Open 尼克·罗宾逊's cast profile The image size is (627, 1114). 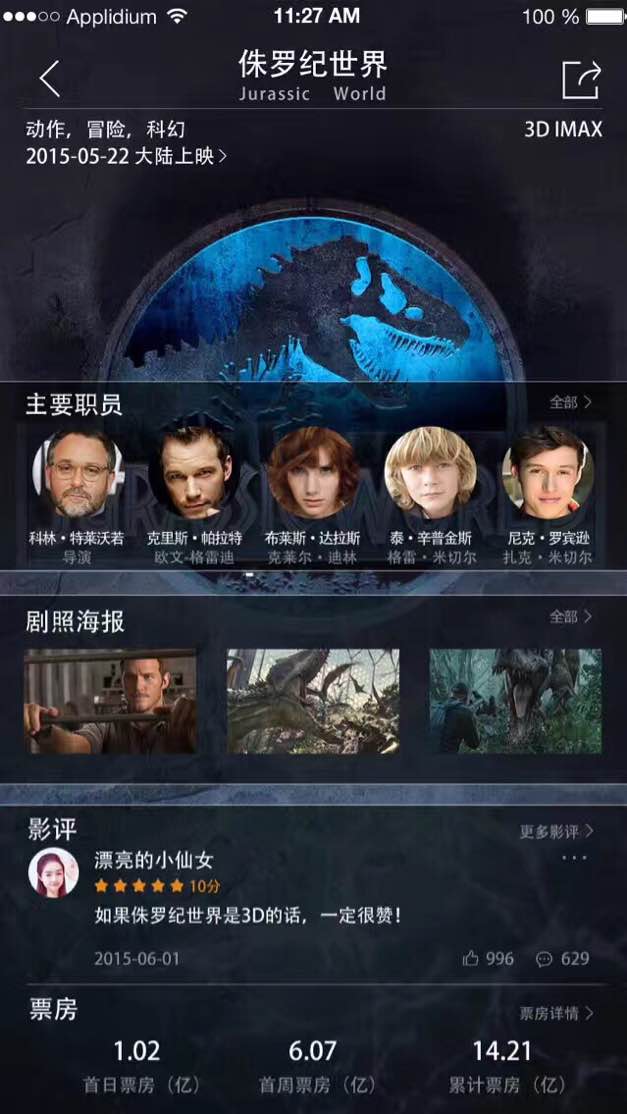pos(547,472)
